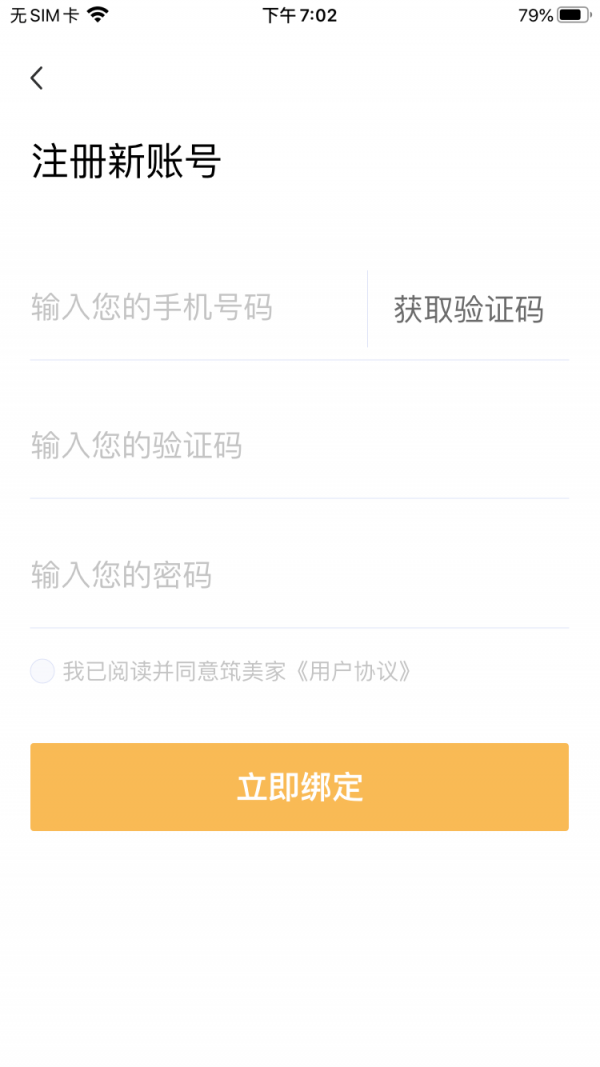This screenshot has width=600, height=1067.
Task: Go back using the top-left arrow
Action: pos(37,78)
